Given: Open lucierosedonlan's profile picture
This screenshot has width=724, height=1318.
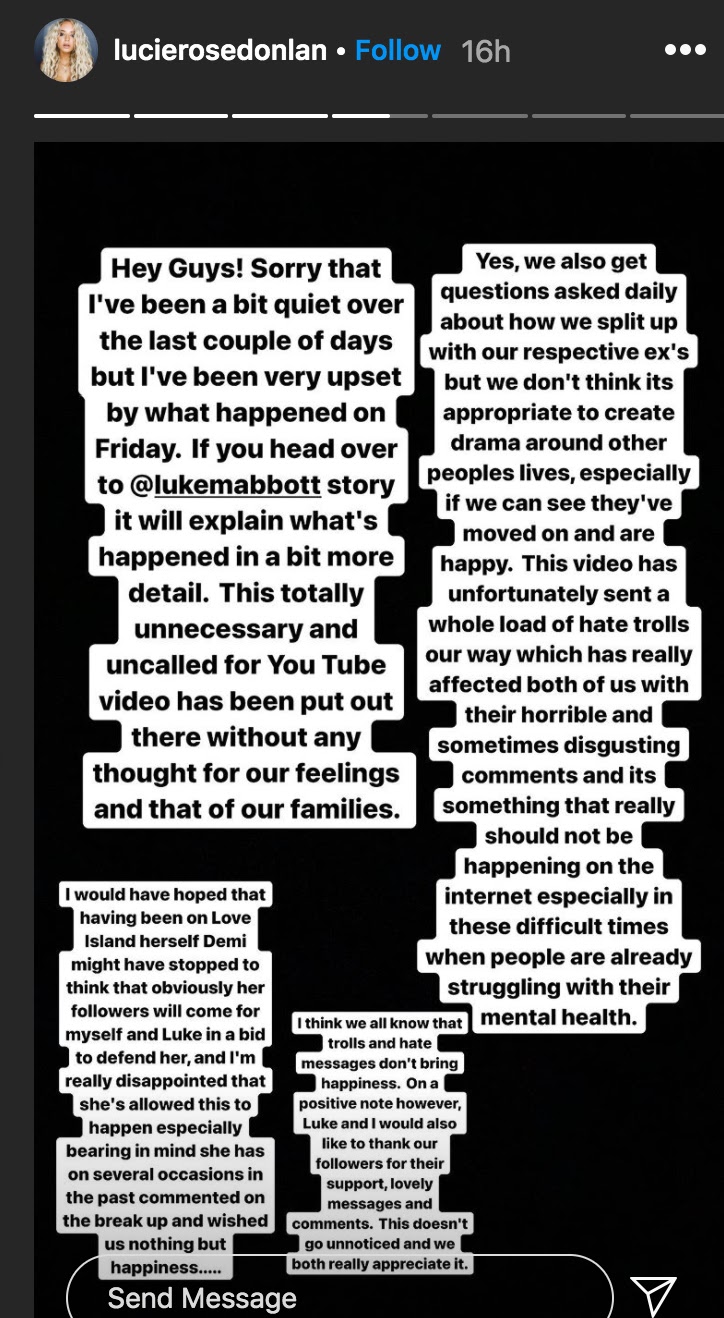Looking at the screenshot, I should pyautogui.click(x=66, y=50).
